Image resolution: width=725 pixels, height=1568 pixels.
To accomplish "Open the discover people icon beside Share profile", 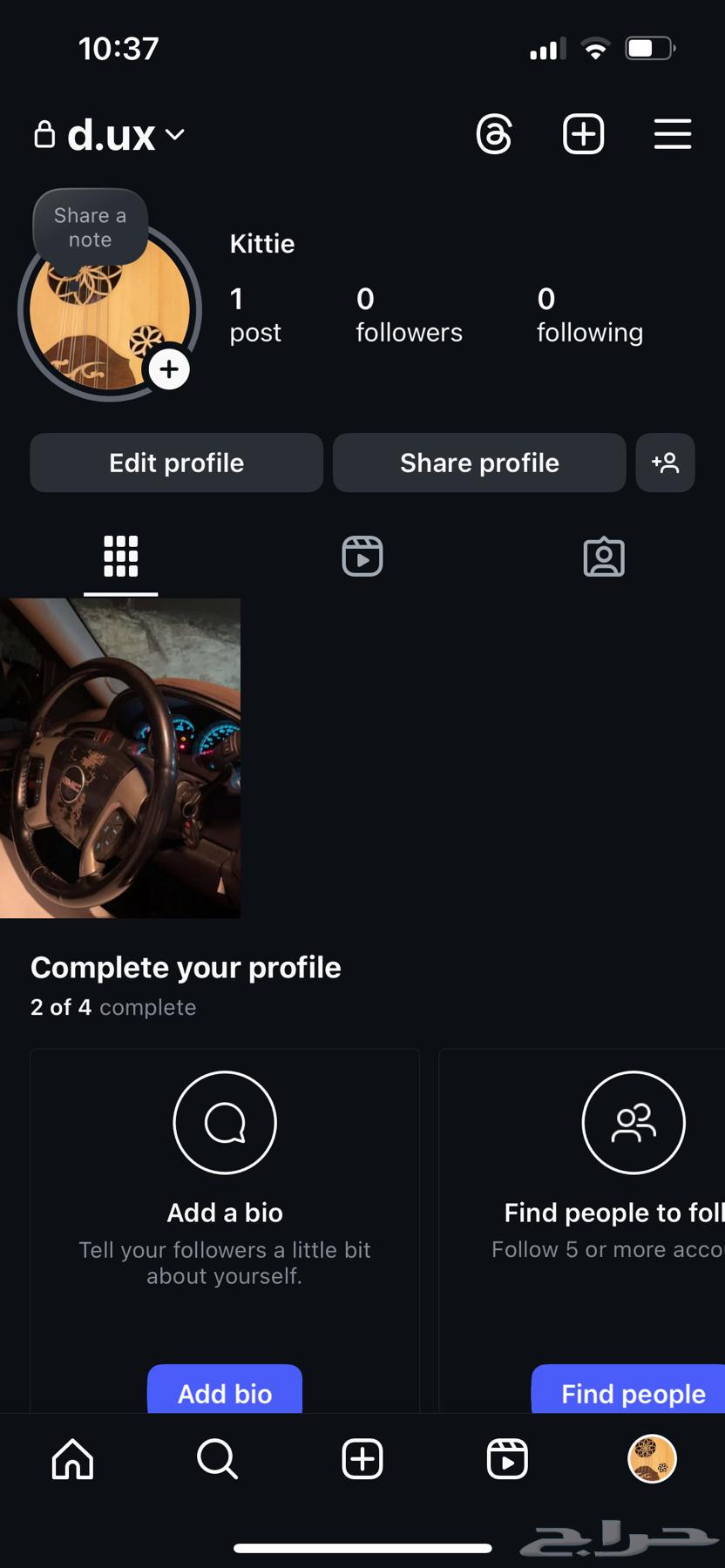I will click(x=665, y=463).
